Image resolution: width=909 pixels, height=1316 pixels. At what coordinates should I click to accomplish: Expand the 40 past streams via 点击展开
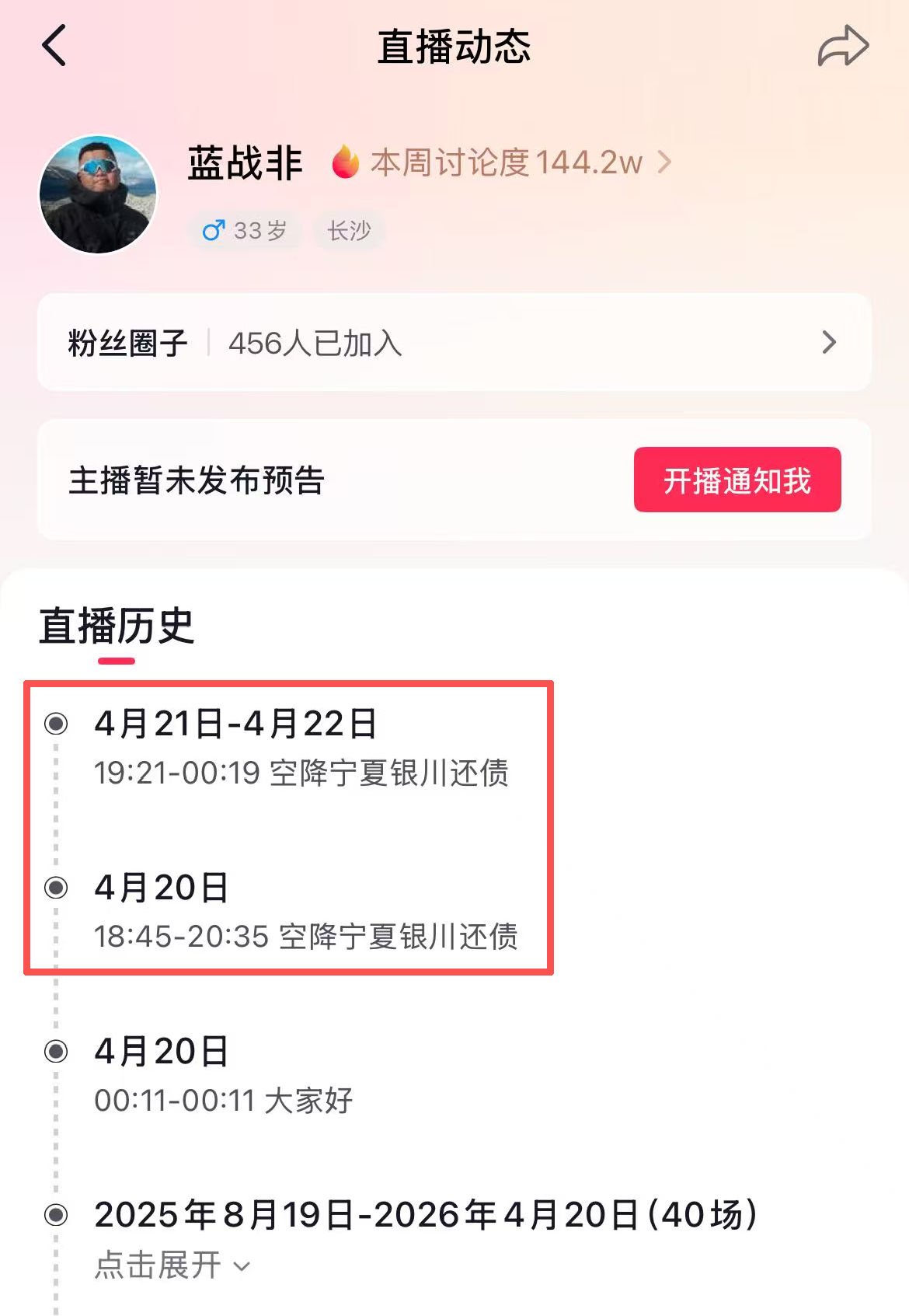[x=172, y=1265]
